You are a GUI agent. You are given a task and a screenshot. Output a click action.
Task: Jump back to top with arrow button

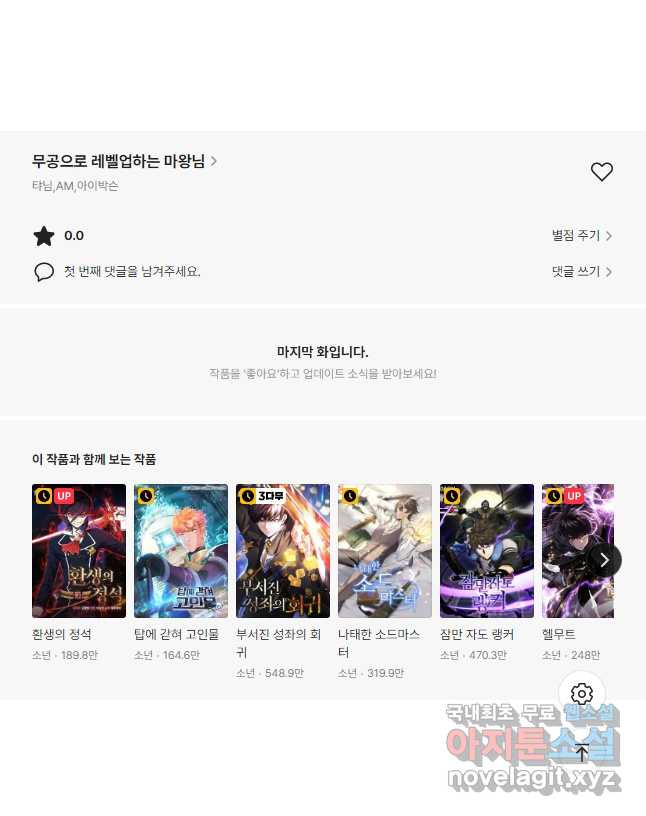click(x=582, y=752)
